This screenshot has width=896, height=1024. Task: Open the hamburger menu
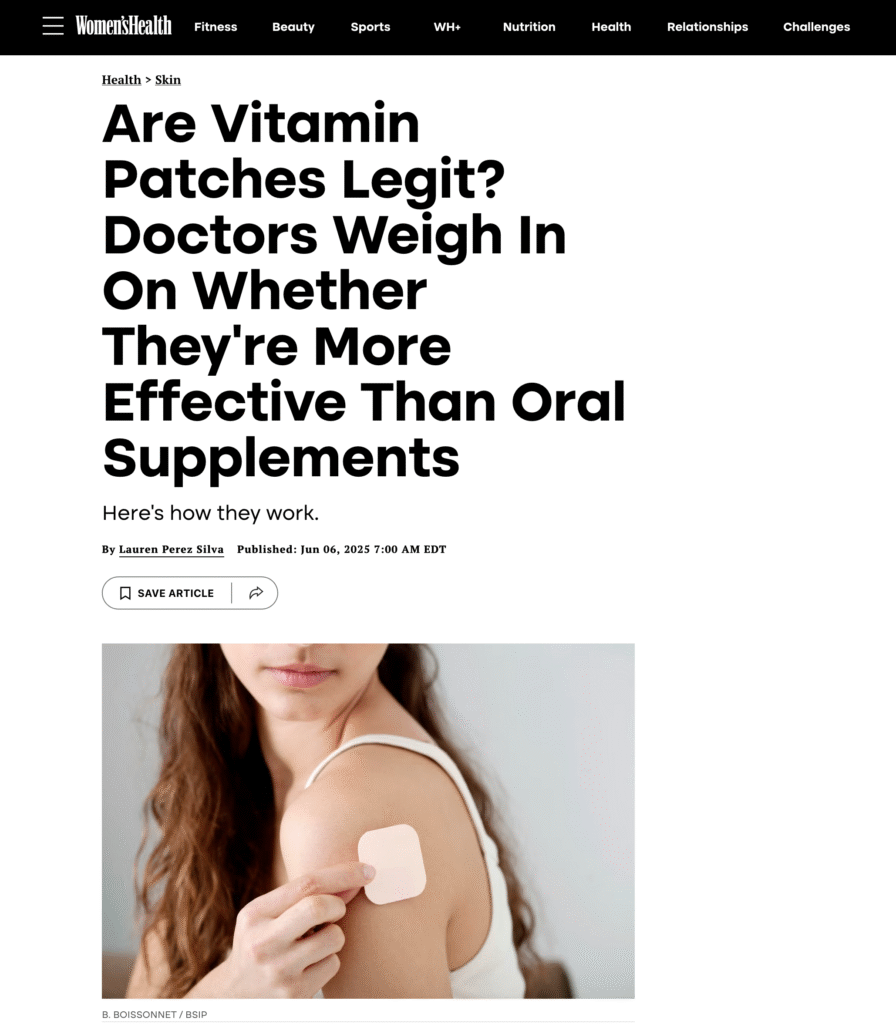[53, 26]
